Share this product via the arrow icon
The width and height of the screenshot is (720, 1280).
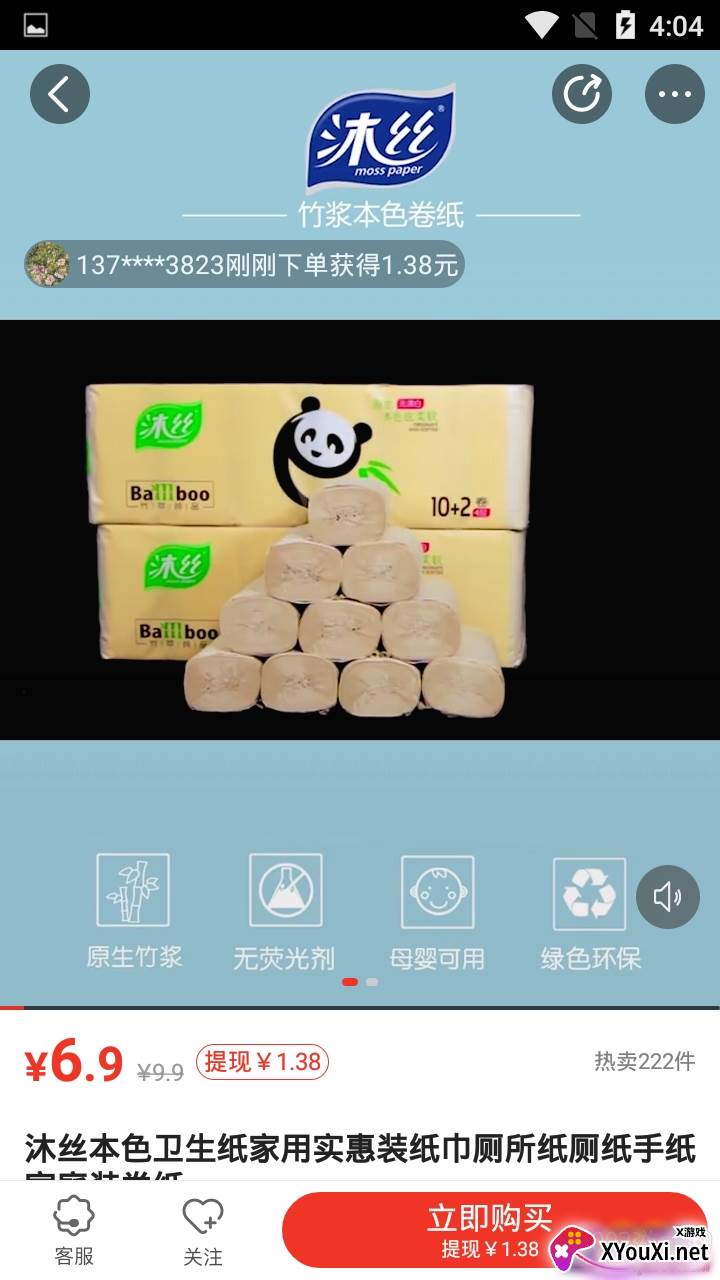point(582,95)
